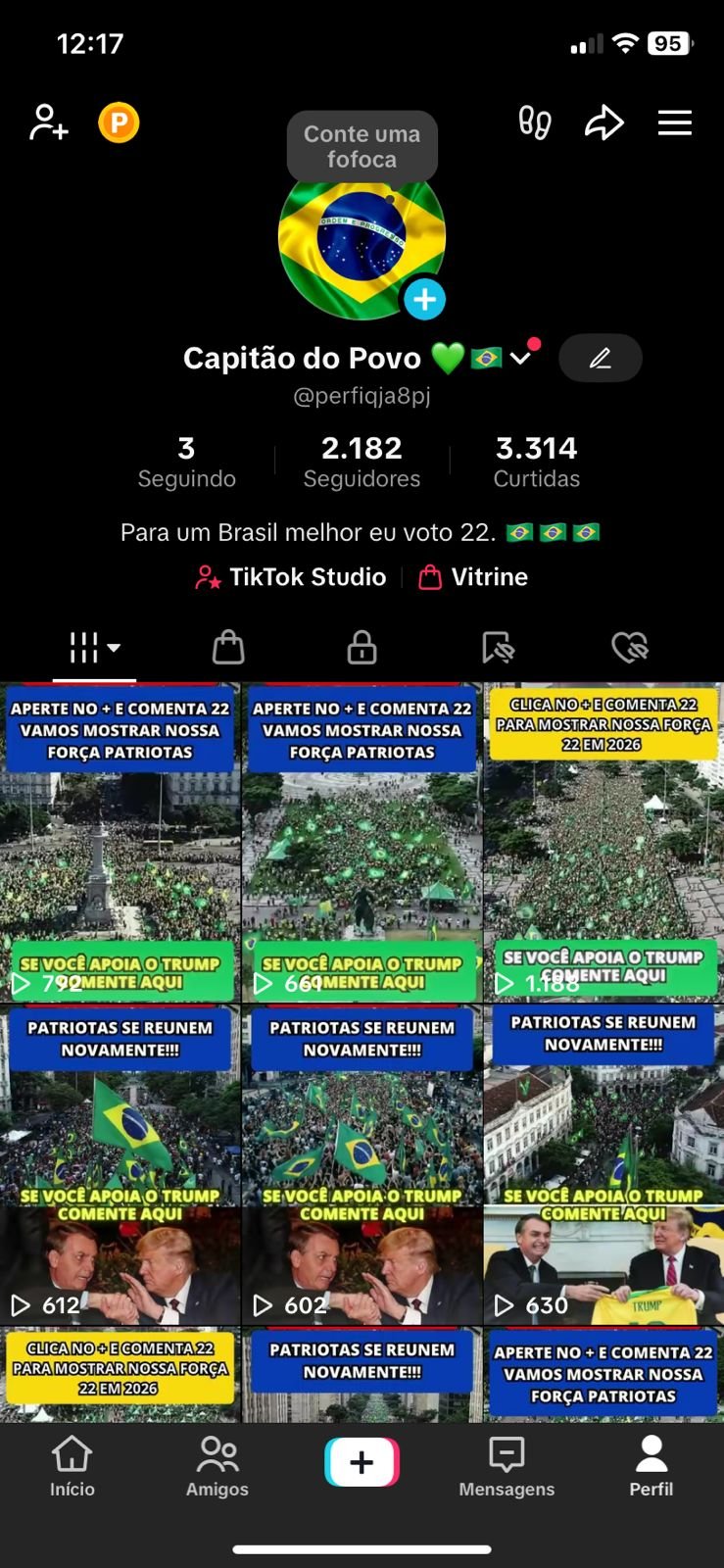Open the Seguindo following list

coord(186,462)
